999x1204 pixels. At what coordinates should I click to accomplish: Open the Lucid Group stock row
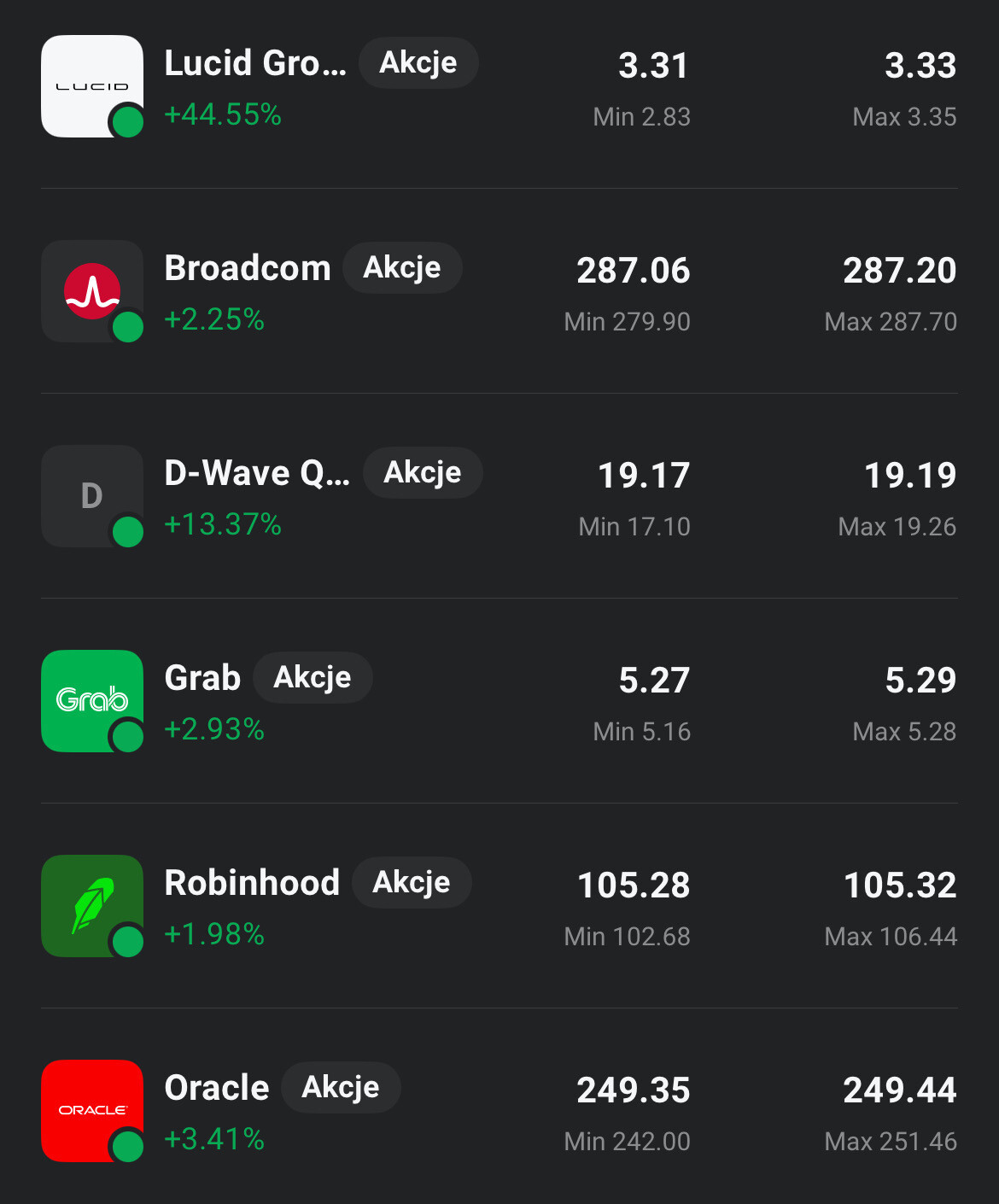255,64
